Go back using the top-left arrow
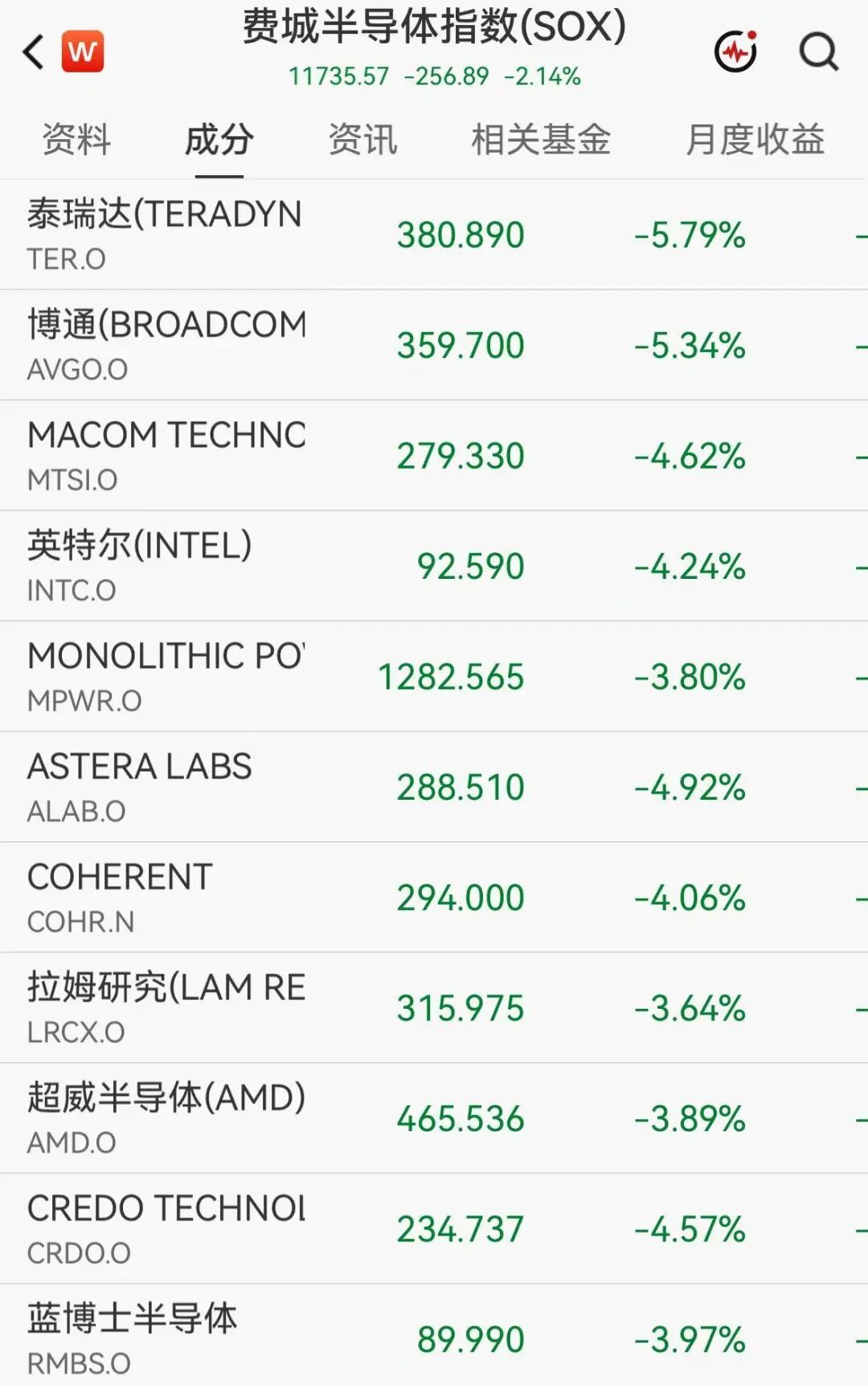This screenshot has width=868, height=1386. pos(33,52)
